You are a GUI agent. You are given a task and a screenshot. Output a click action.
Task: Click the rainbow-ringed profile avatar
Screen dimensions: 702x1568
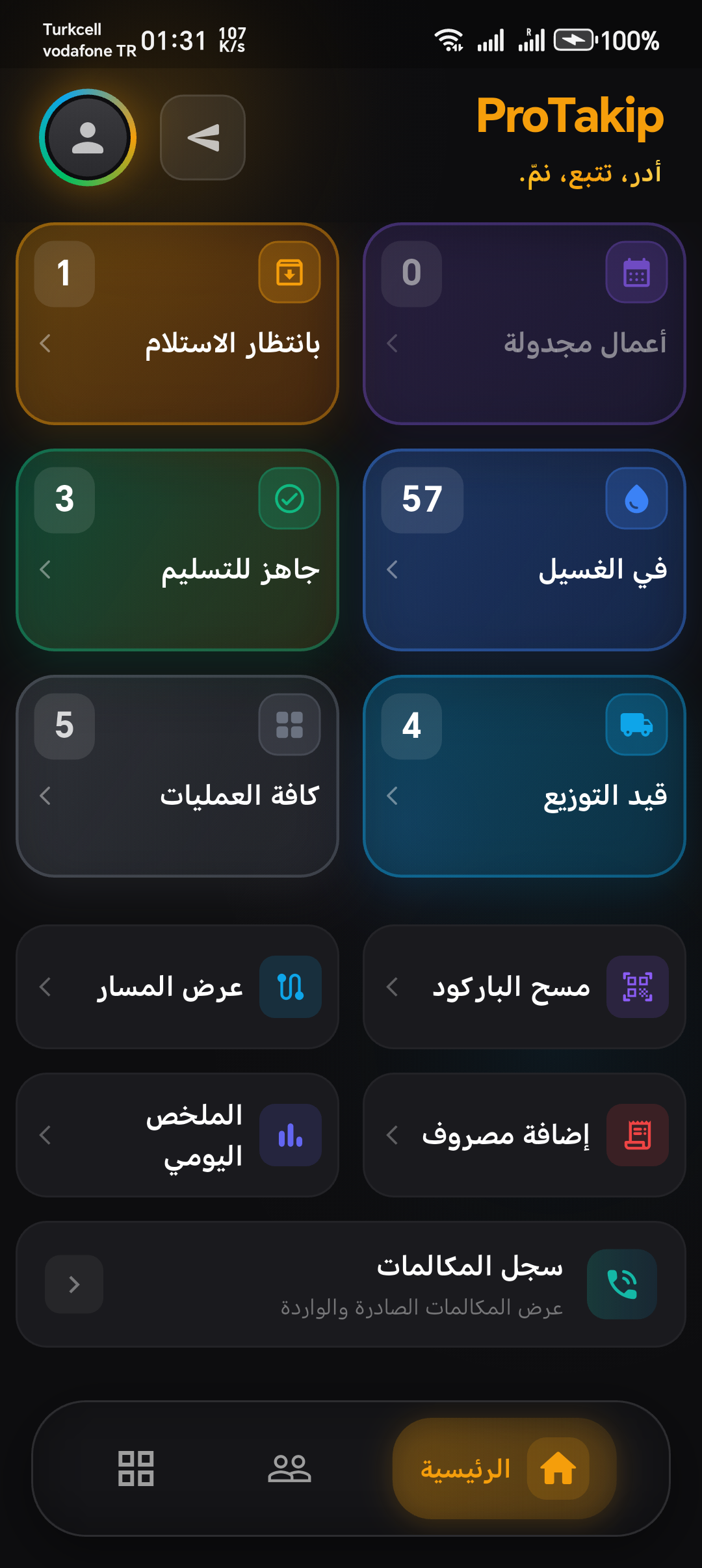point(88,137)
